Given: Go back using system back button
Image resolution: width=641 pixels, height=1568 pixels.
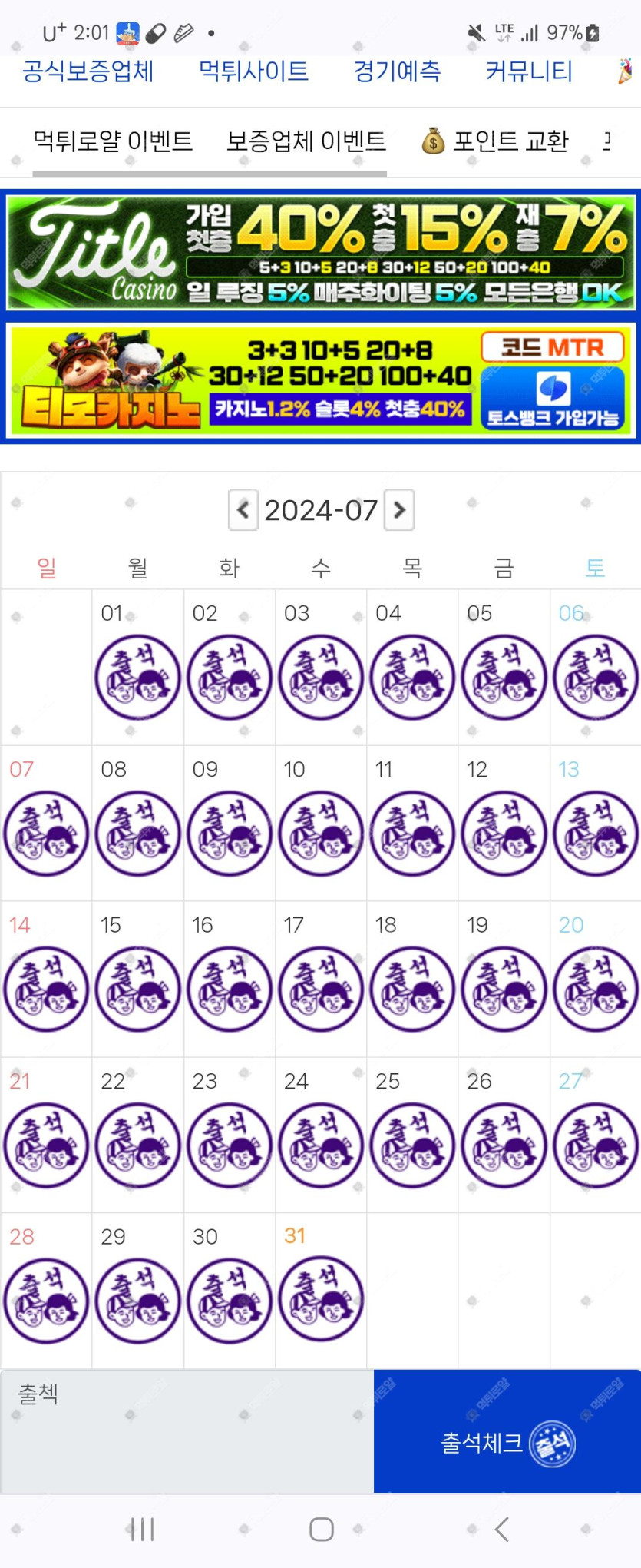Looking at the screenshot, I should click(x=502, y=1529).
